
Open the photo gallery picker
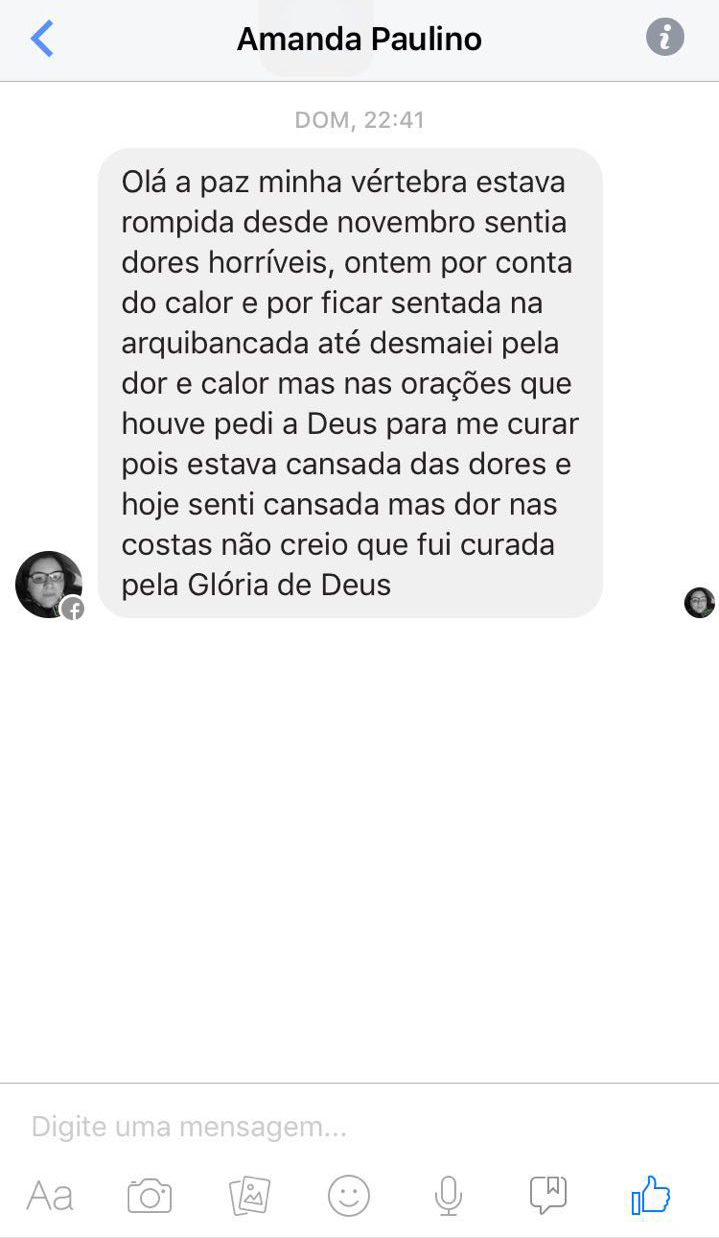coord(249,1196)
